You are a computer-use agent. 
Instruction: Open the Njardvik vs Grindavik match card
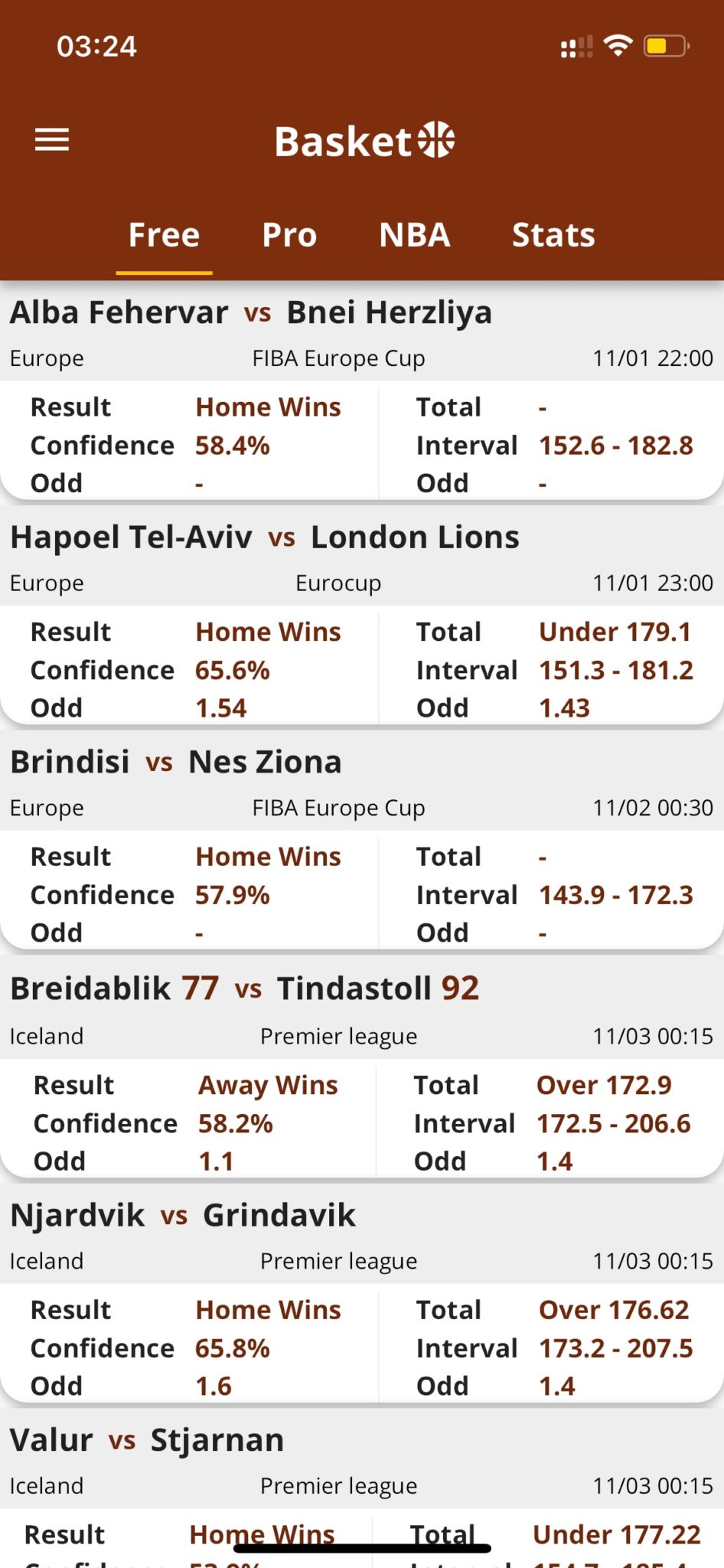click(182, 1214)
